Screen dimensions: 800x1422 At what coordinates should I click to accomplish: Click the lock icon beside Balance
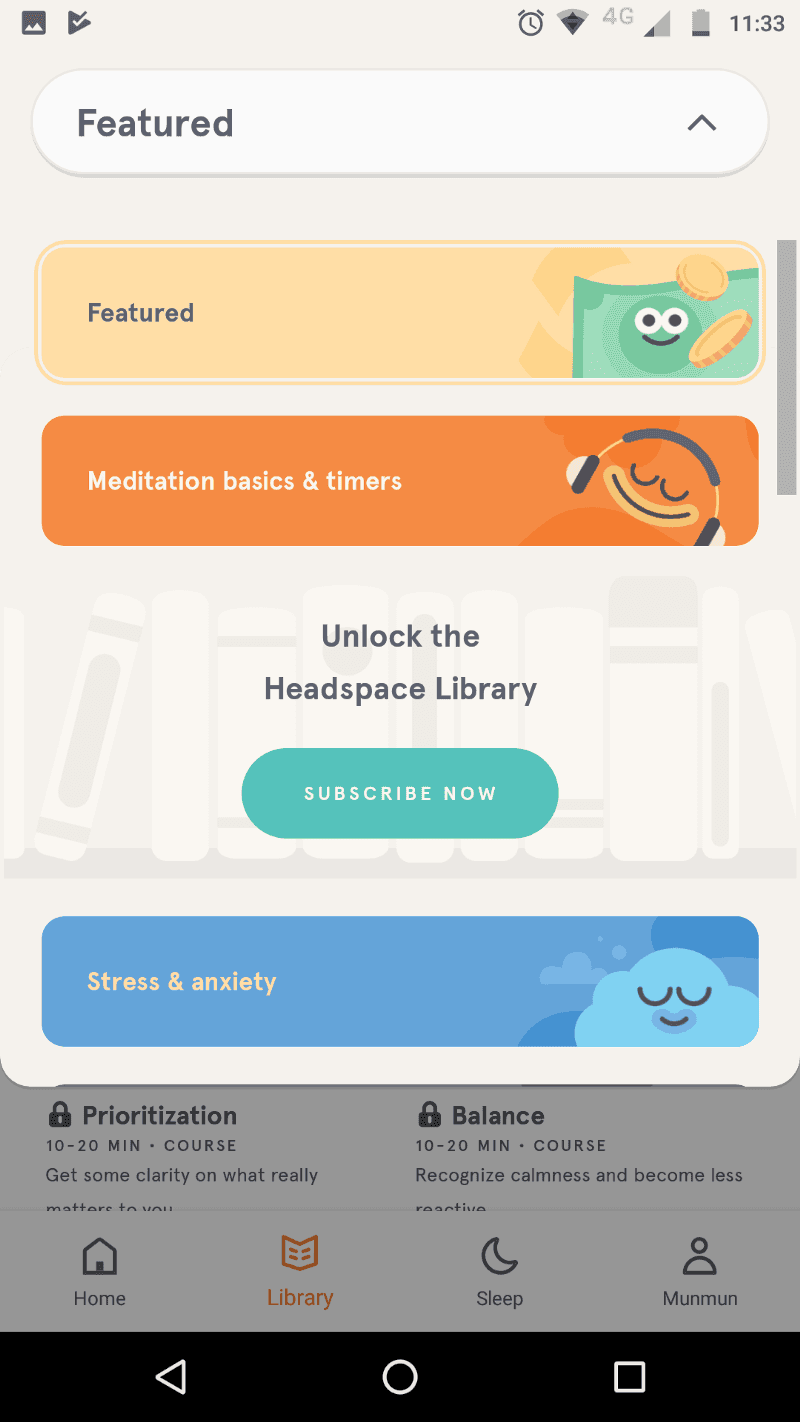[428, 1114]
